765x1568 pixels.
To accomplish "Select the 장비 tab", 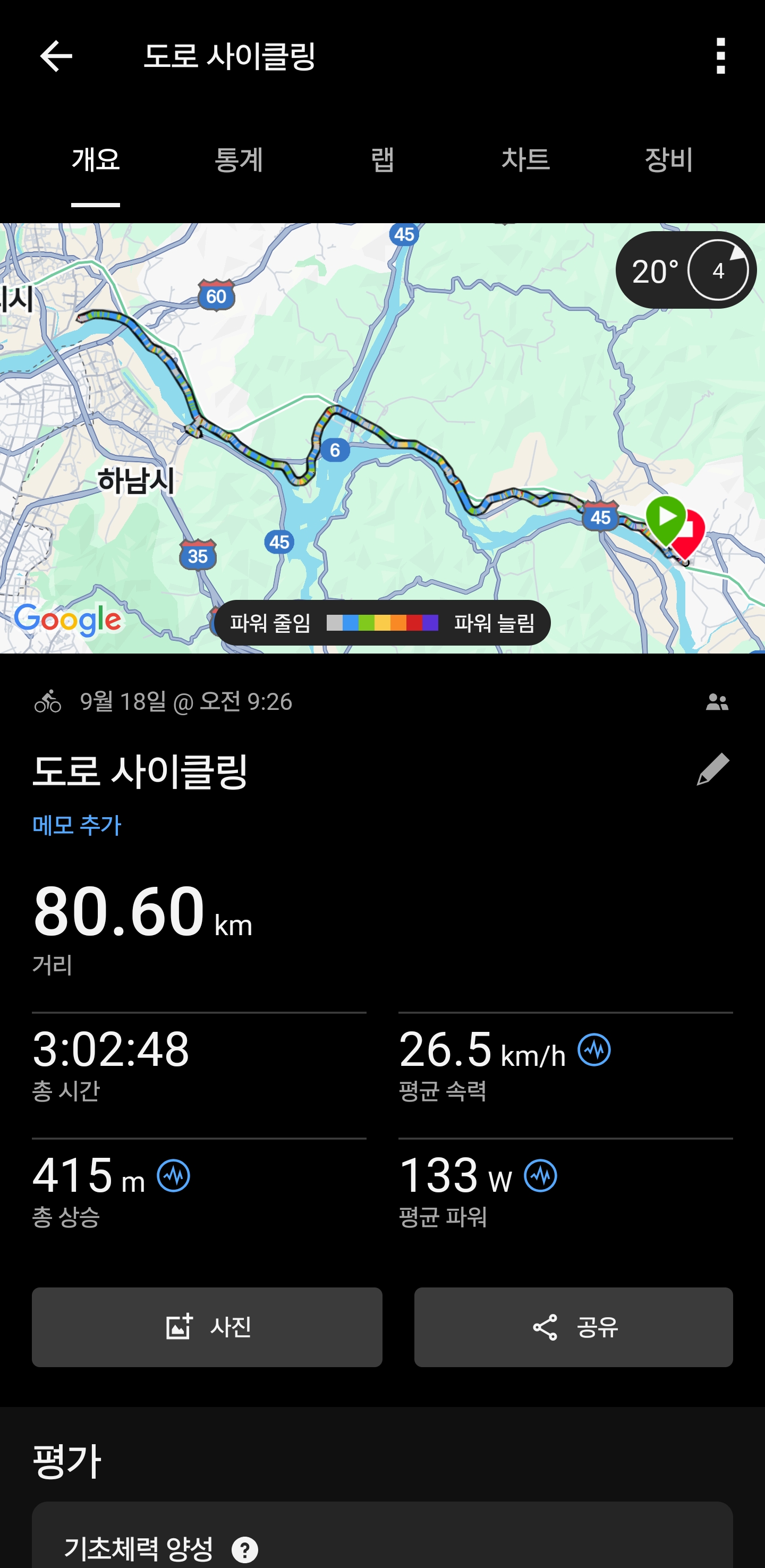I will point(669,160).
